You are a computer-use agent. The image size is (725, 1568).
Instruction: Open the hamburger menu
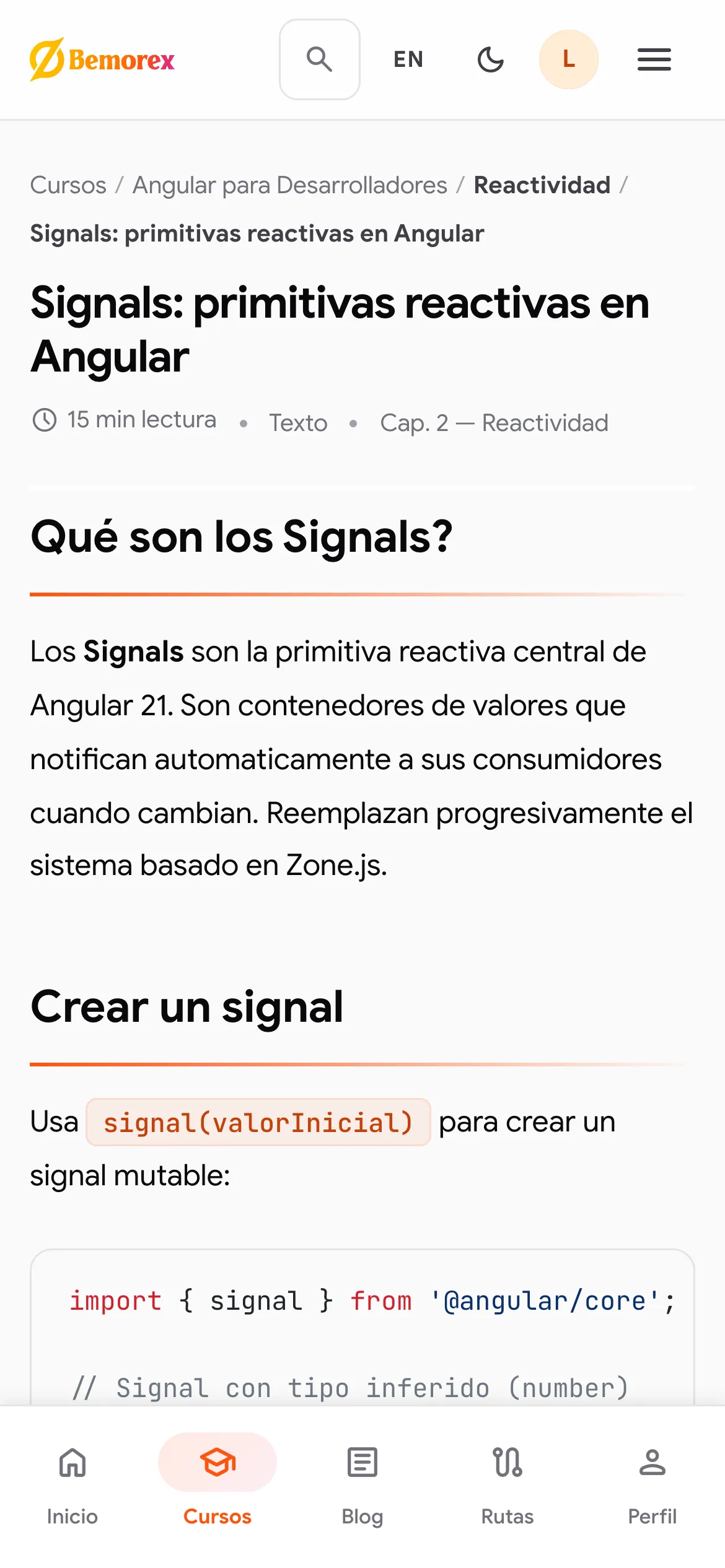654,59
